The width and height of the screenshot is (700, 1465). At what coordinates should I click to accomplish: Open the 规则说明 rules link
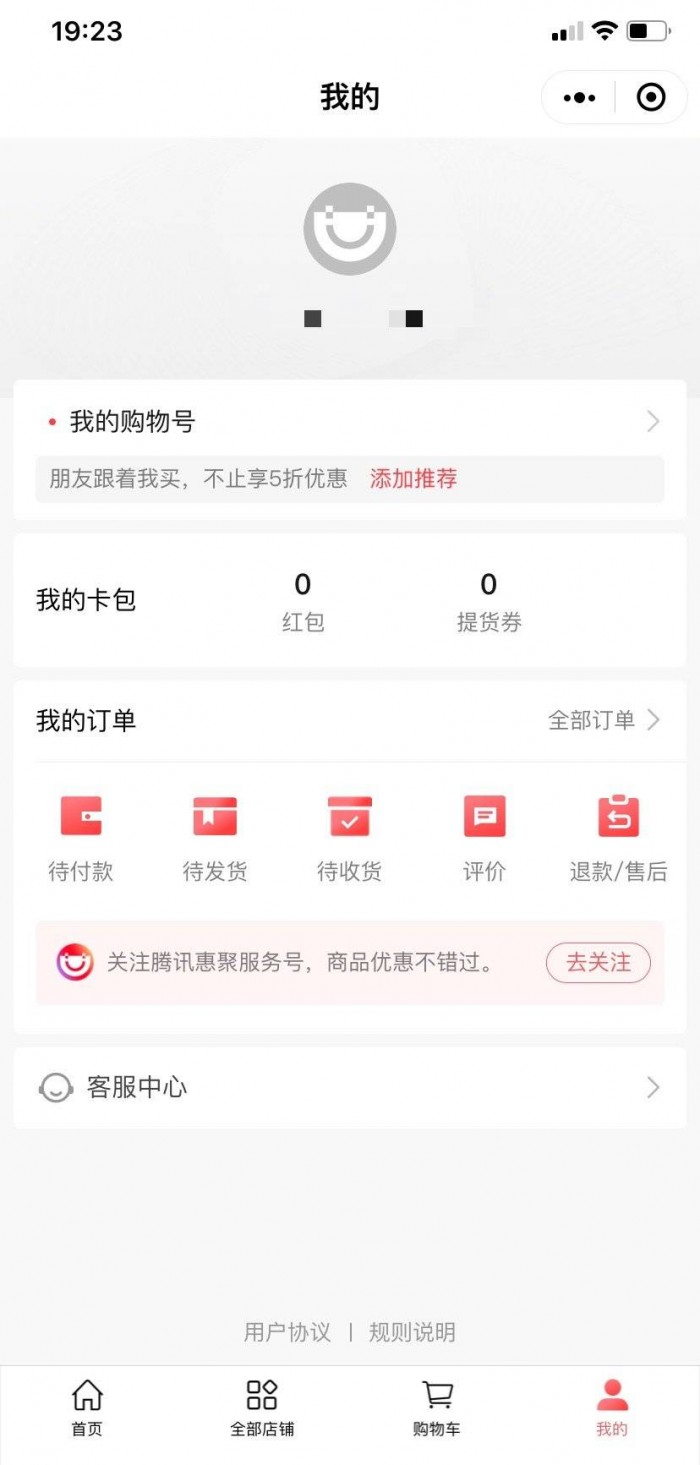[x=412, y=1332]
